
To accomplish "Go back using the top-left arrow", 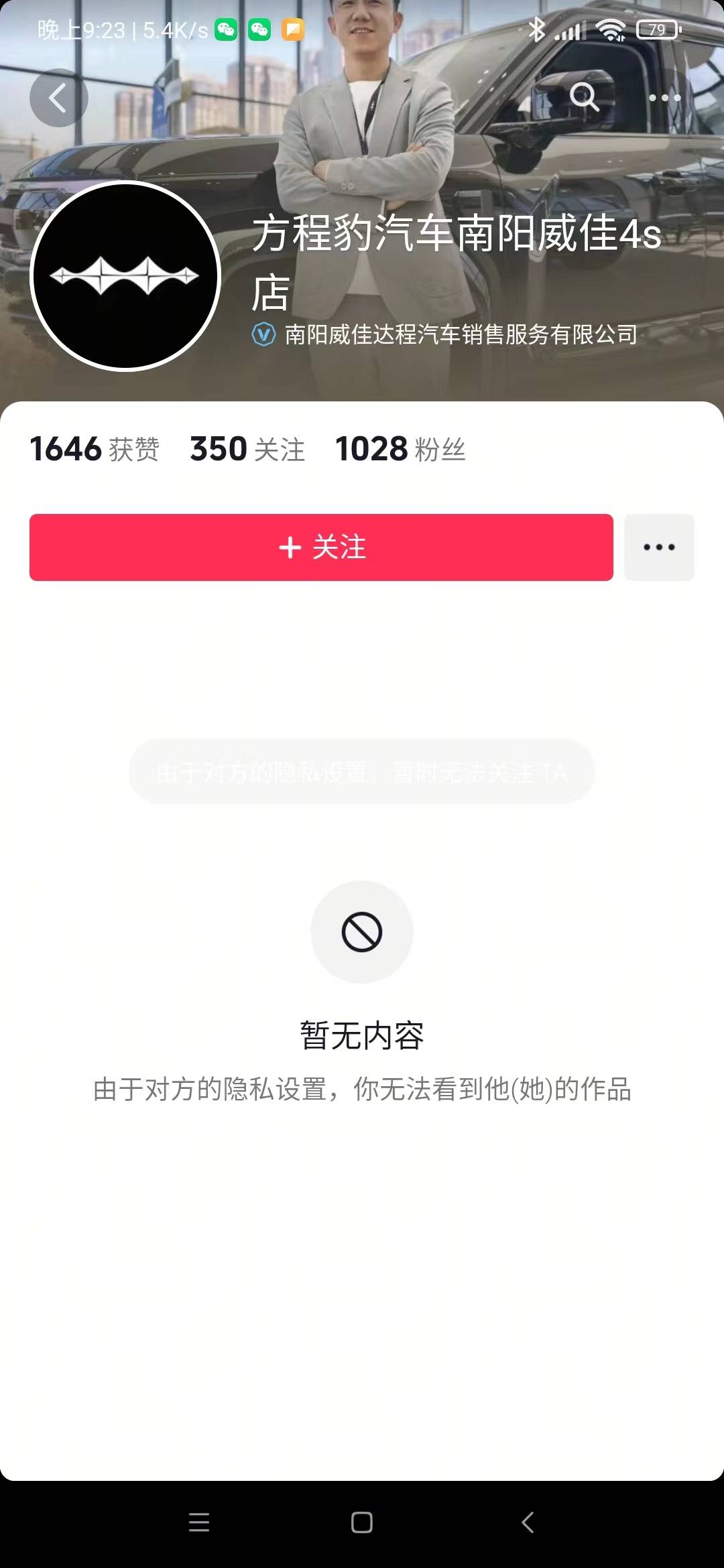I will pos(58,98).
